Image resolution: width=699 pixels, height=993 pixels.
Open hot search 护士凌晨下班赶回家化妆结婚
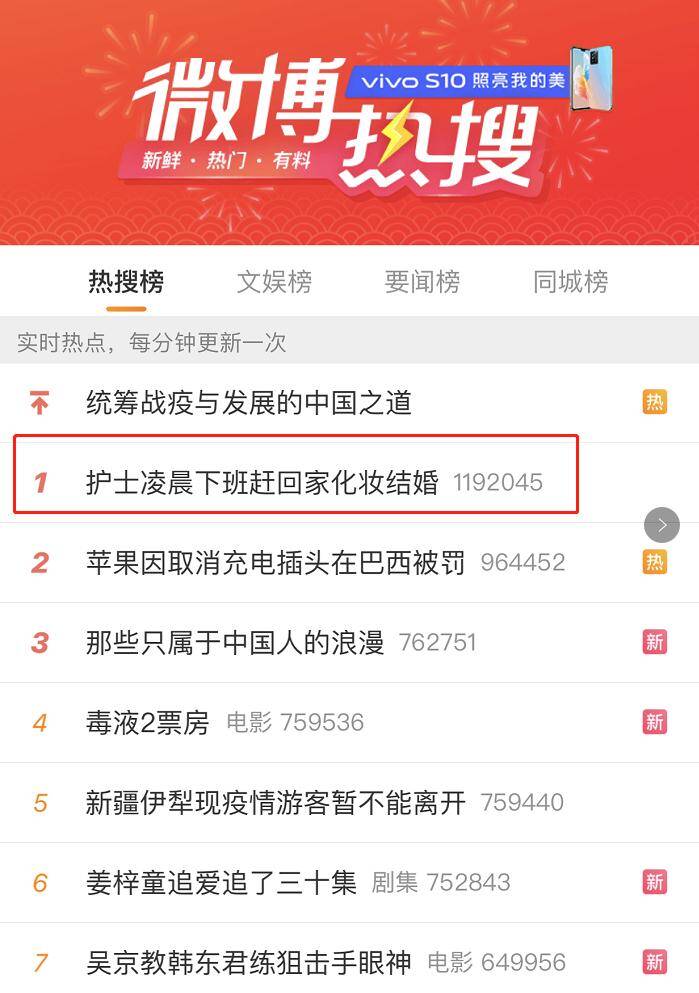pos(262,483)
